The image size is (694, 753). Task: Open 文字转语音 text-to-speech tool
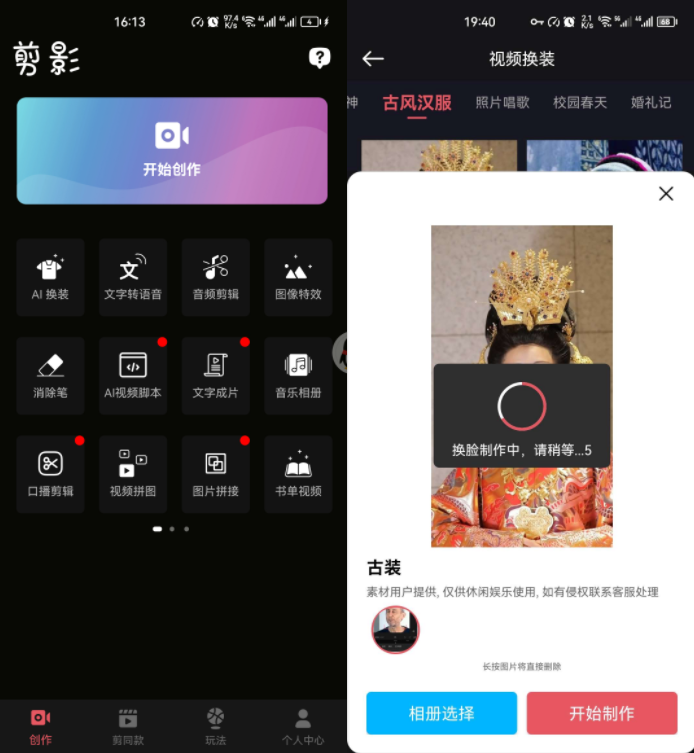[x=133, y=277]
